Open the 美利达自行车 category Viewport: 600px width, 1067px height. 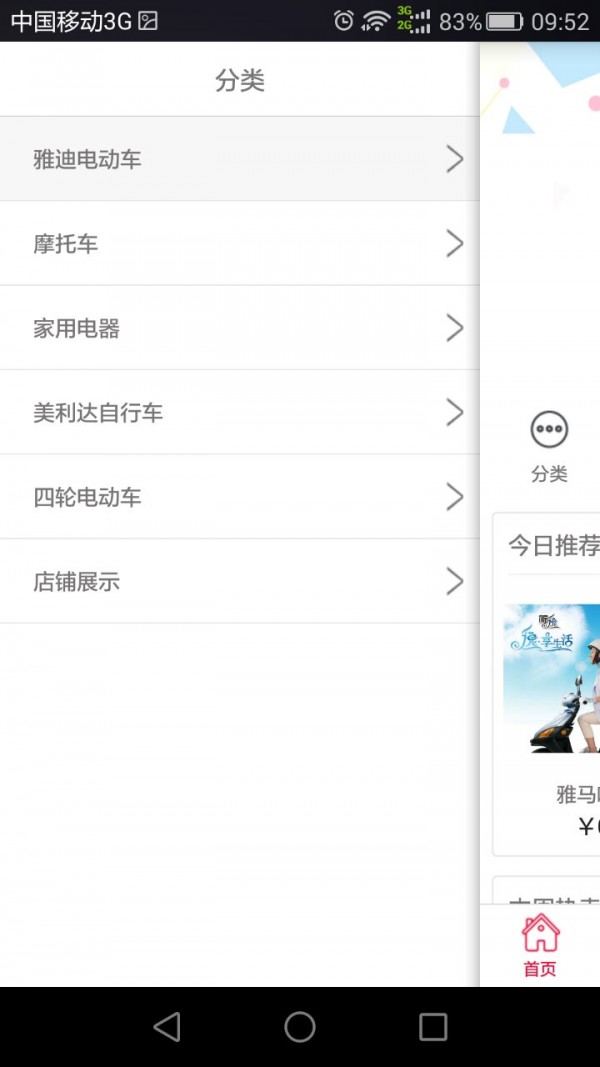point(240,412)
